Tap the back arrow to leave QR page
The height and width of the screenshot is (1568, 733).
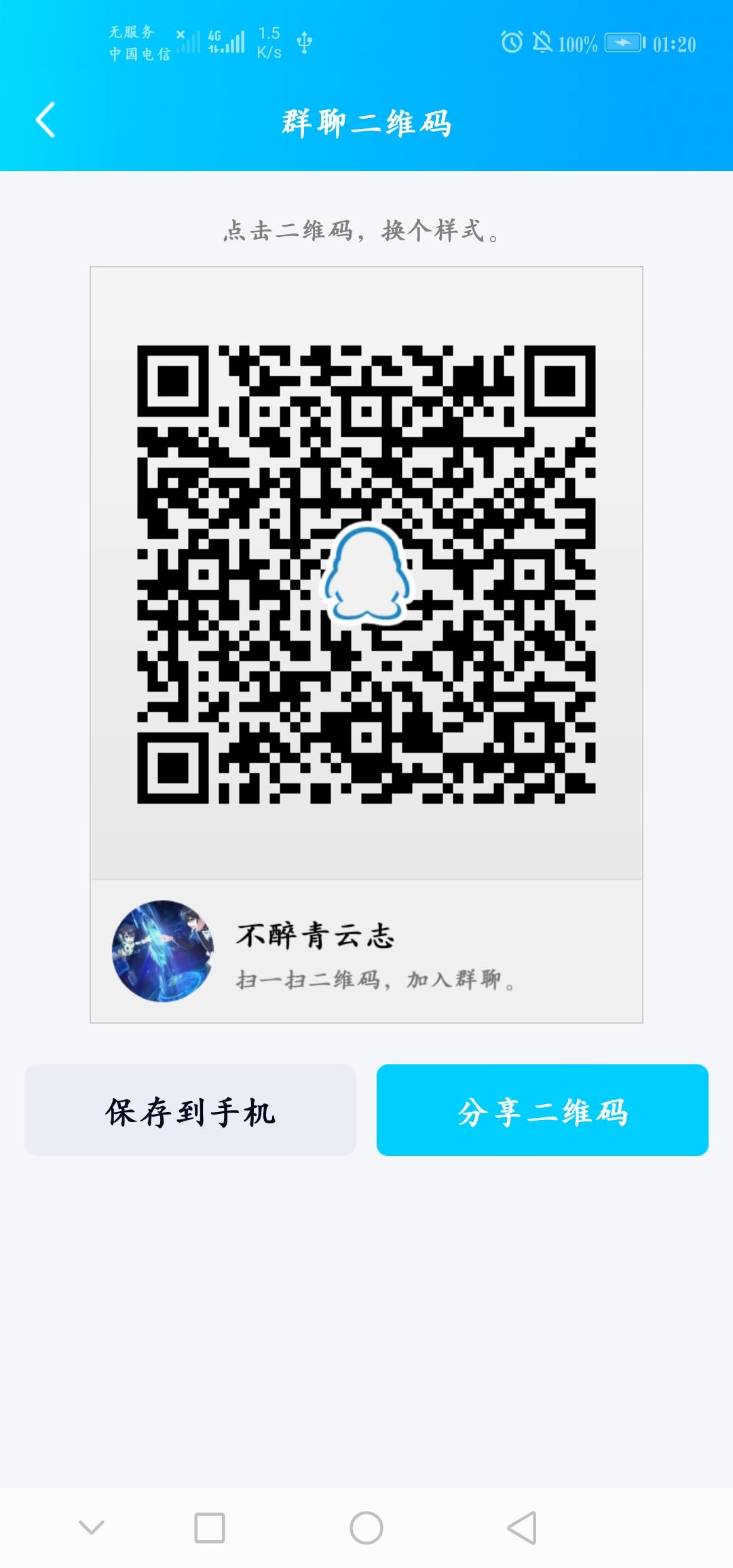45,121
